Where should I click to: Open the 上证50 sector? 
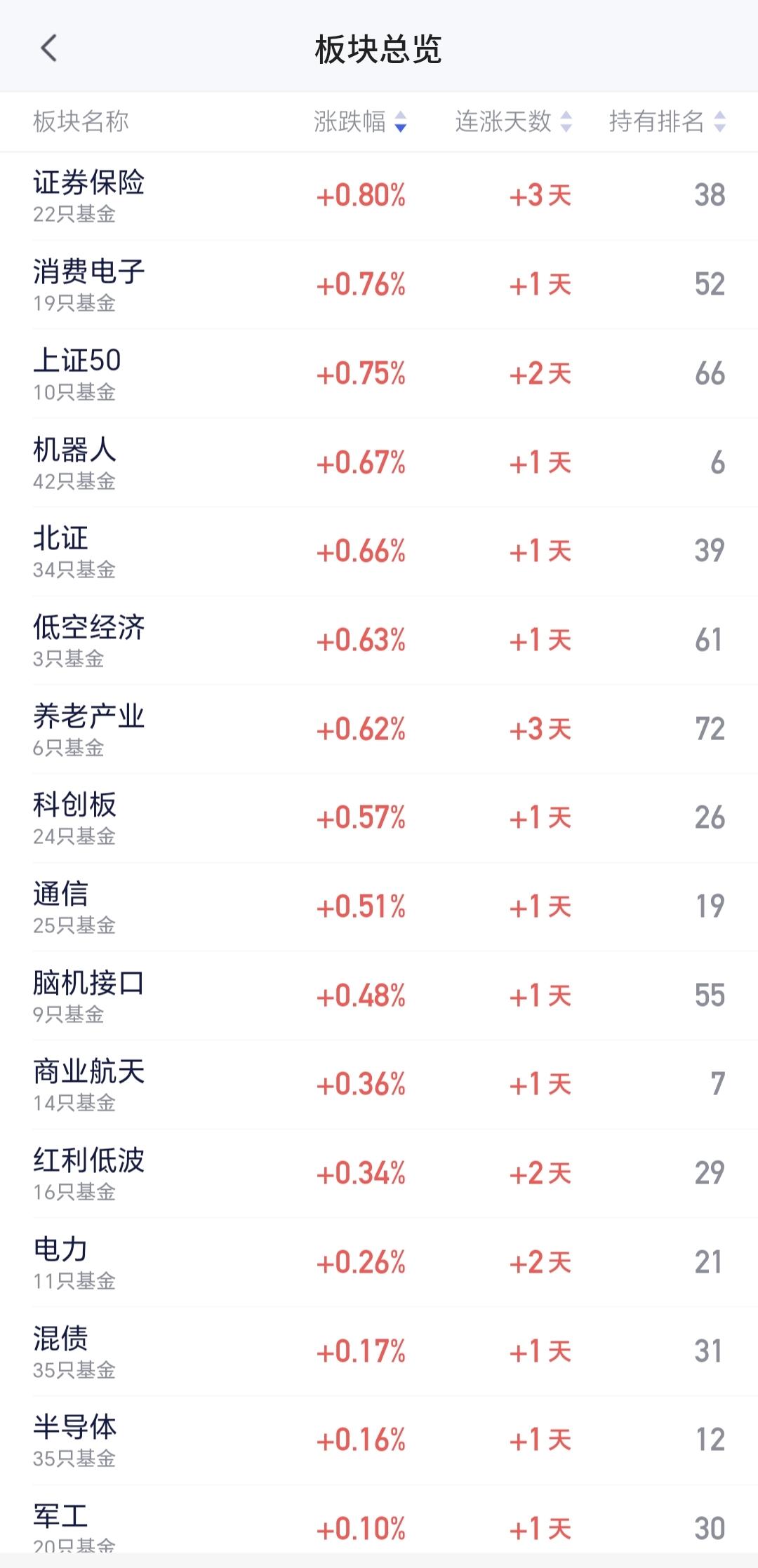click(379, 374)
